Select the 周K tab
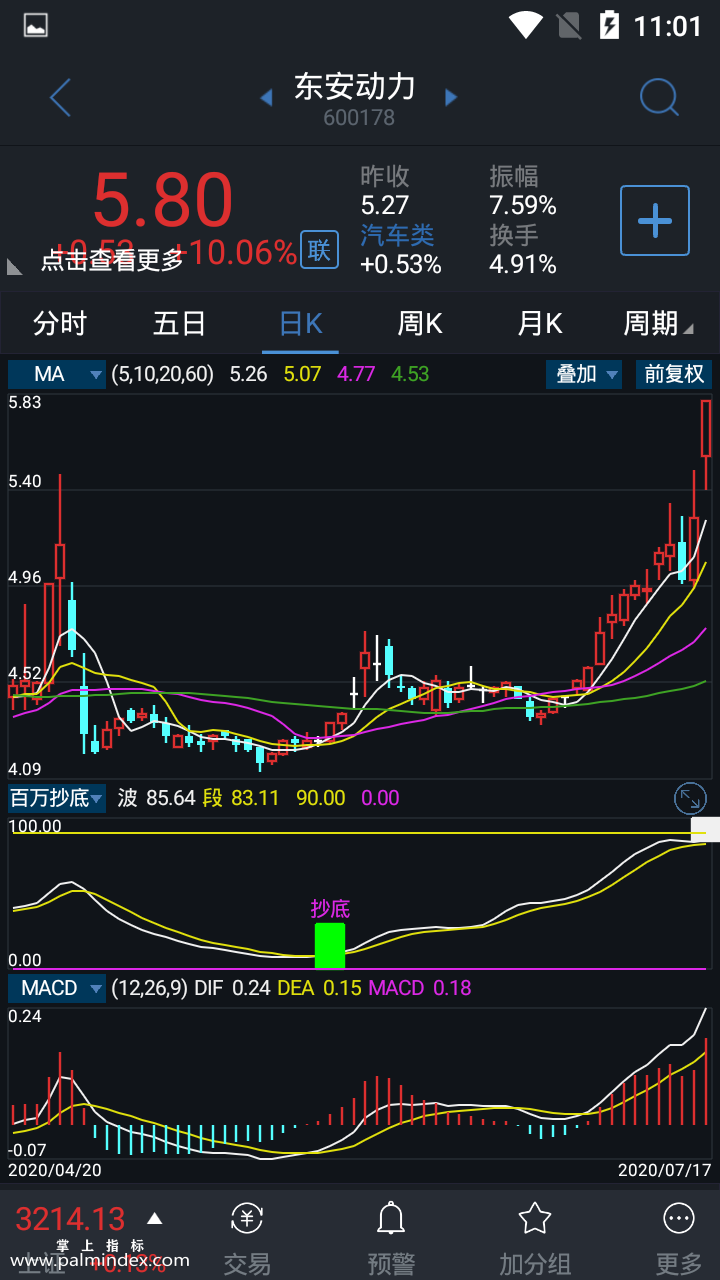The width and height of the screenshot is (720, 1280). (420, 324)
